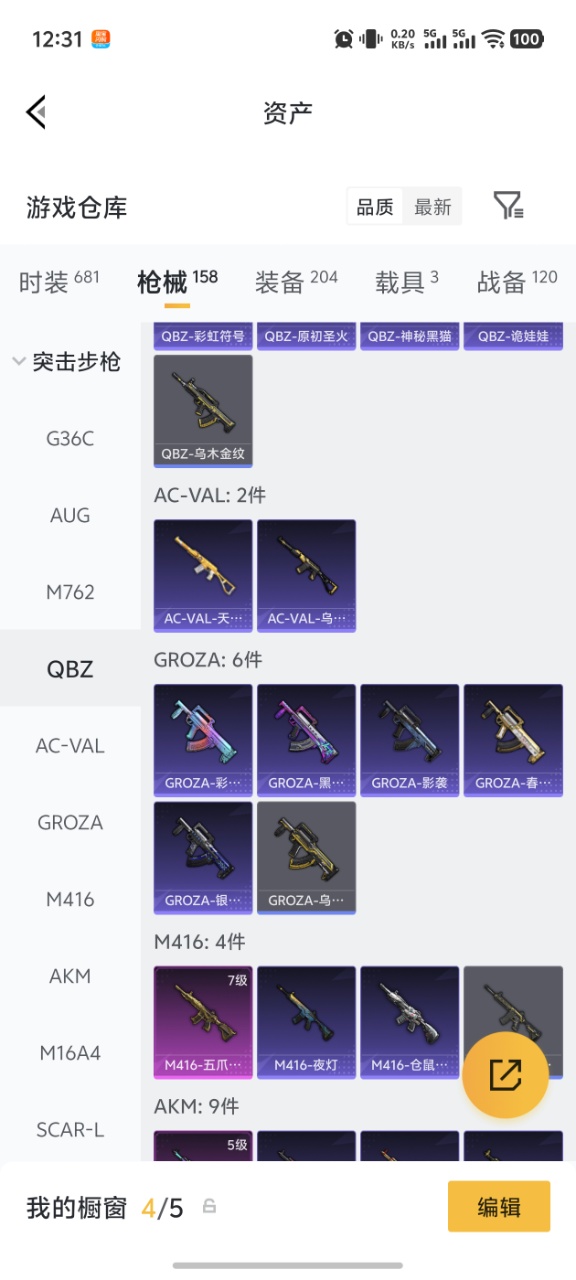Viewport: 576px width, 1280px height.
Task: Open the QBZ-乌木金纹 skin card
Action: tap(203, 411)
